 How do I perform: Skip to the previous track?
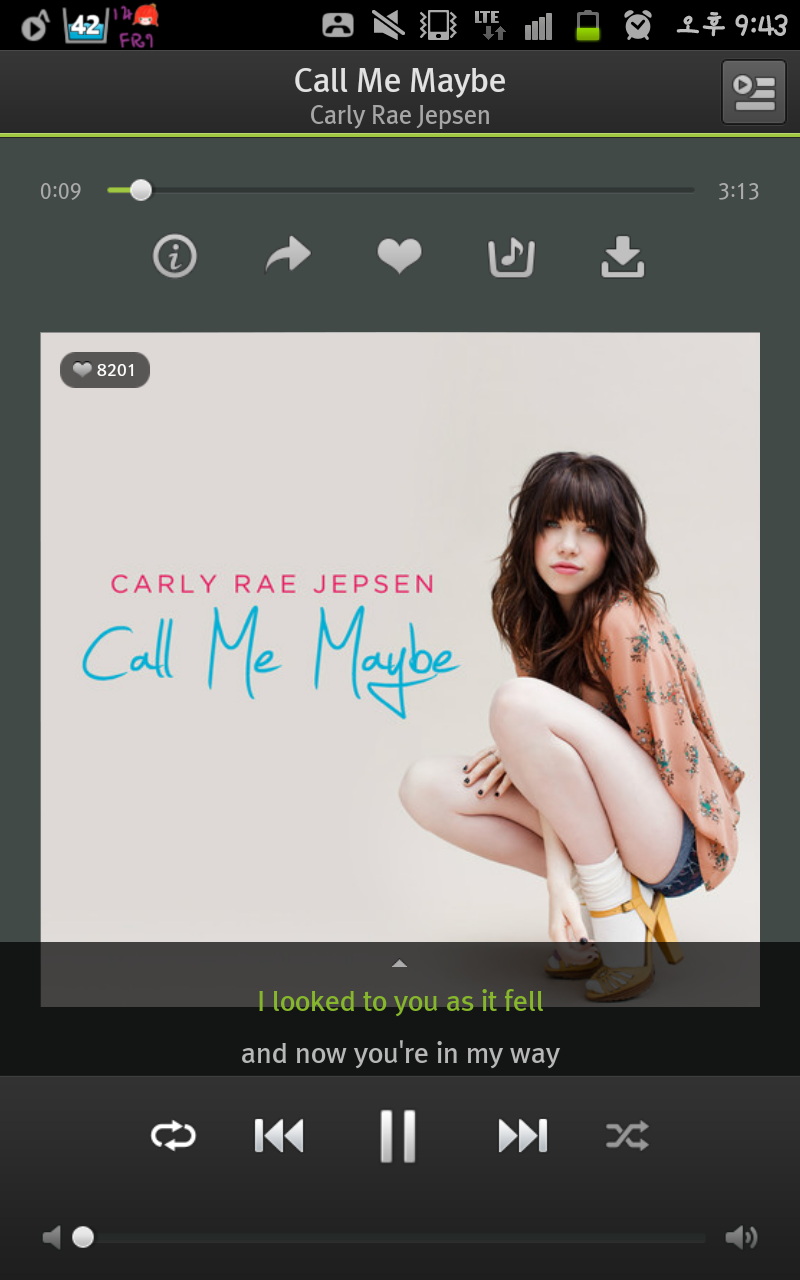pos(279,1136)
